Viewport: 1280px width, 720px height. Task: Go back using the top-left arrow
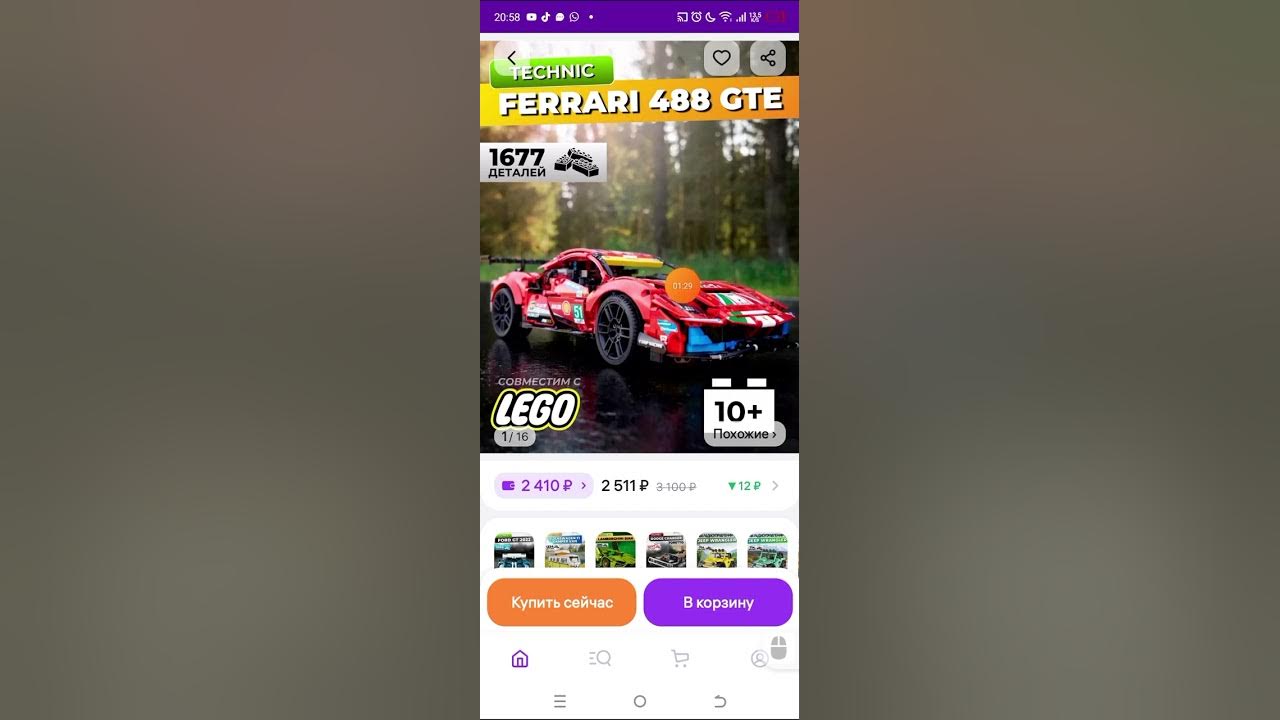tap(511, 58)
